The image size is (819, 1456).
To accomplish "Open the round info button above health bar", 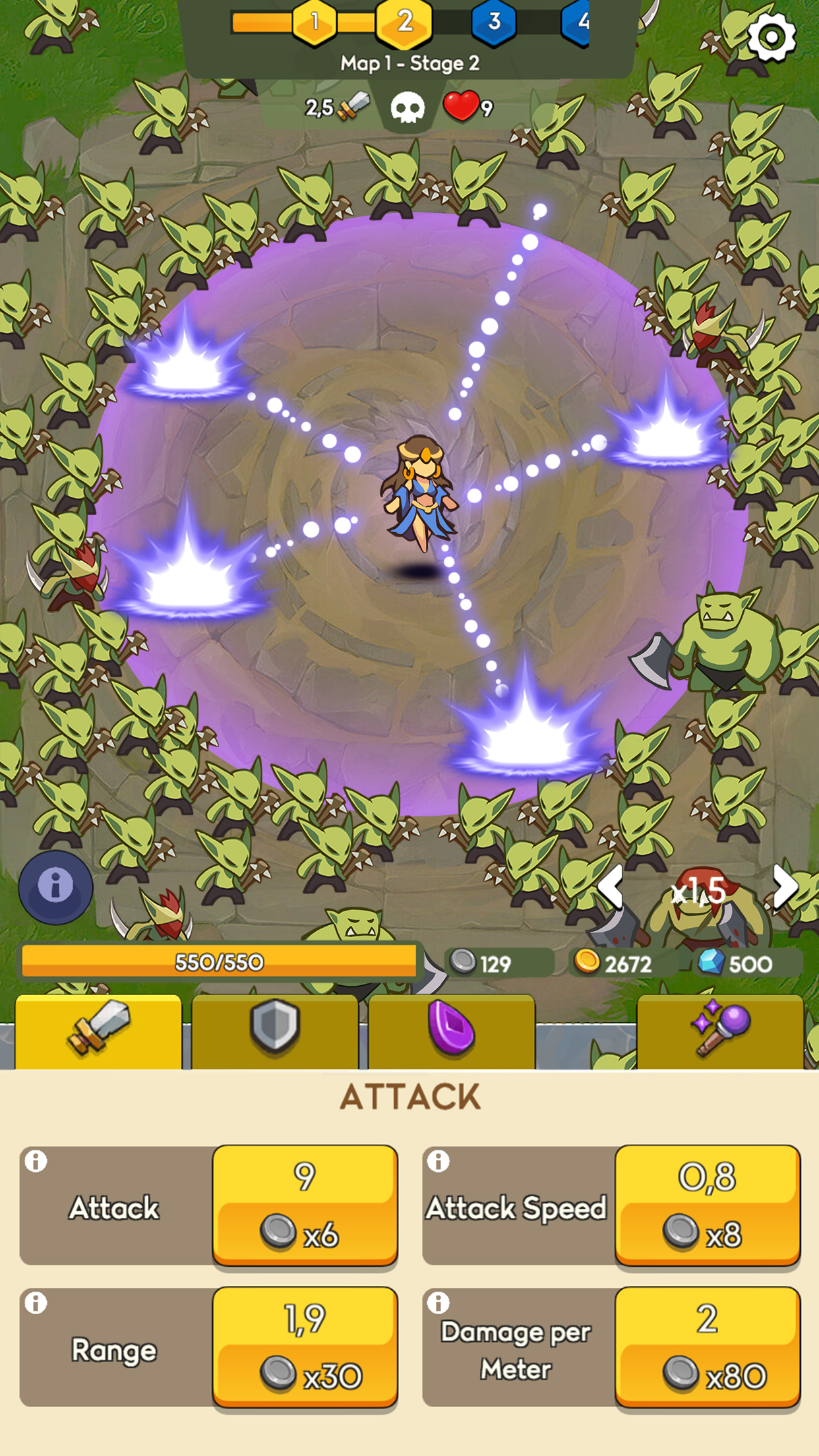I will (x=55, y=887).
